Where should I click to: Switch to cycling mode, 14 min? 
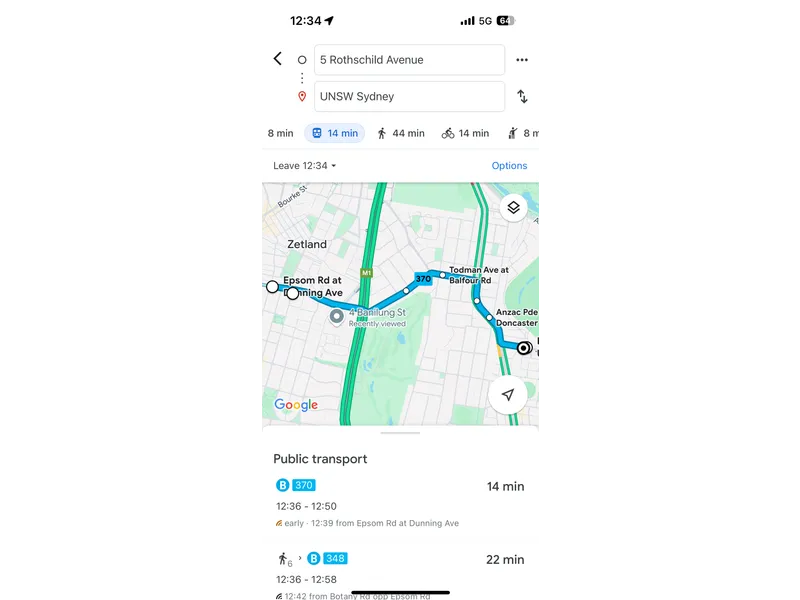[x=465, y=133]
